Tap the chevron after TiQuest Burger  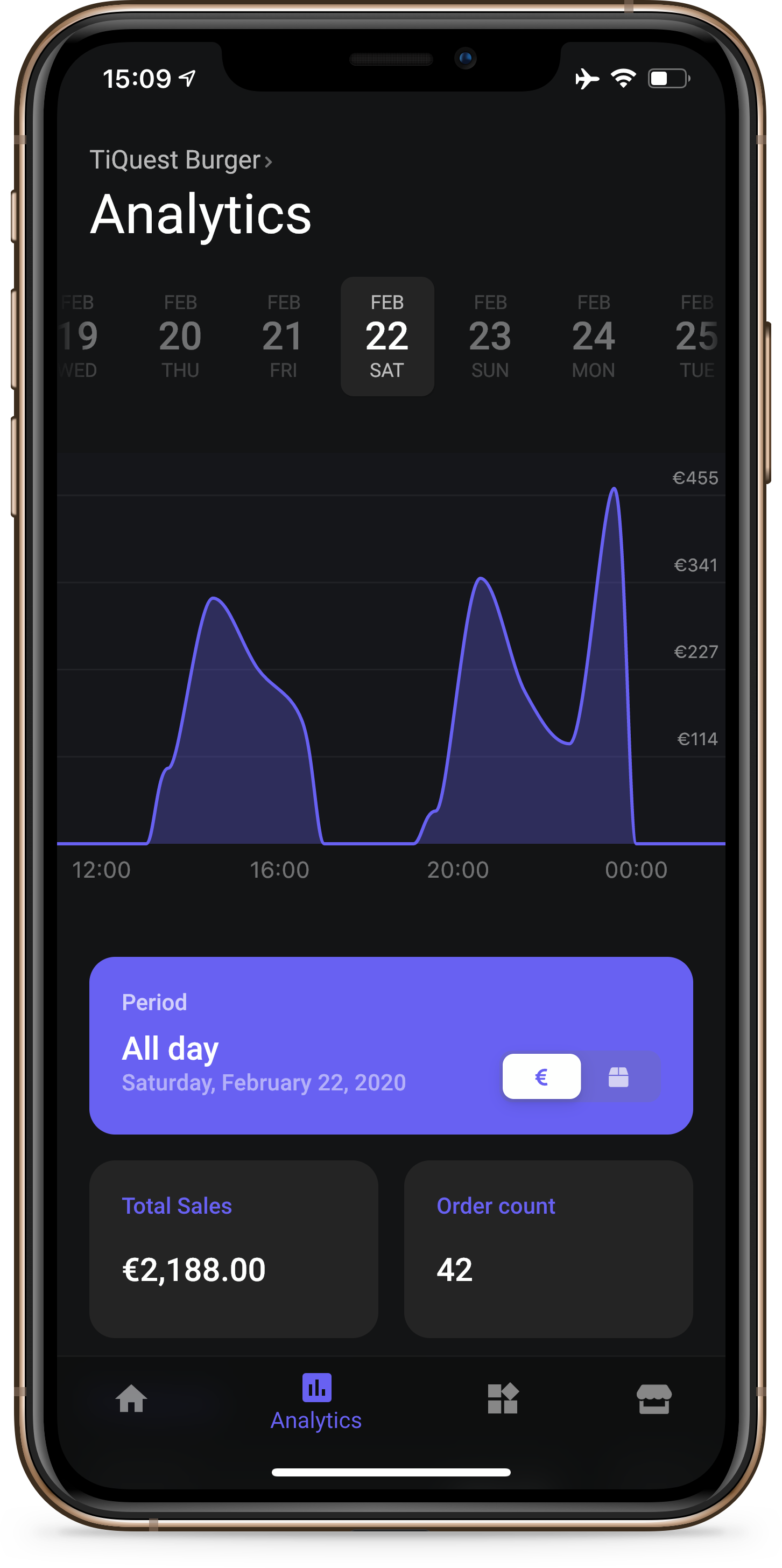click(x=269, y=160)
